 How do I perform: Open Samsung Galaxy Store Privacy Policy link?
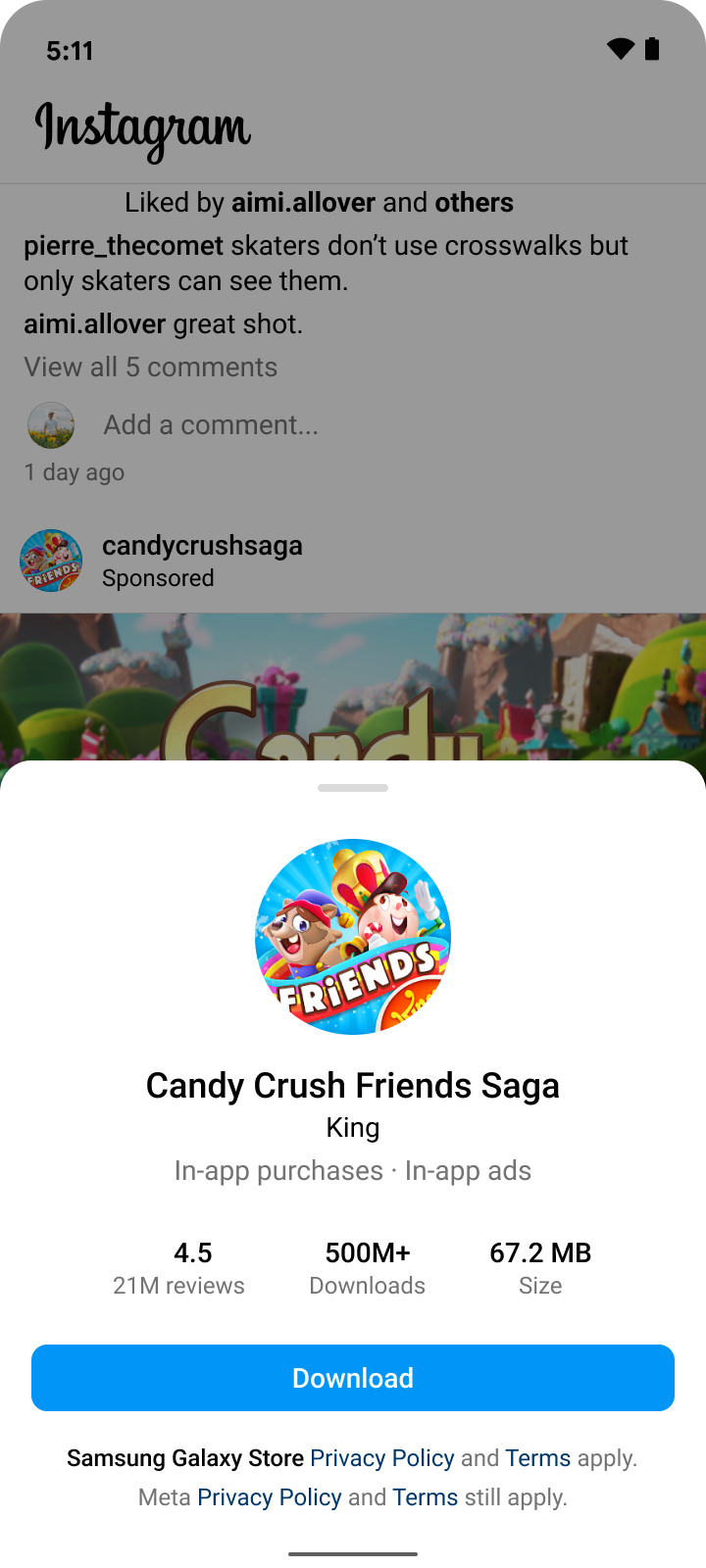click(x=382, y=1458)
